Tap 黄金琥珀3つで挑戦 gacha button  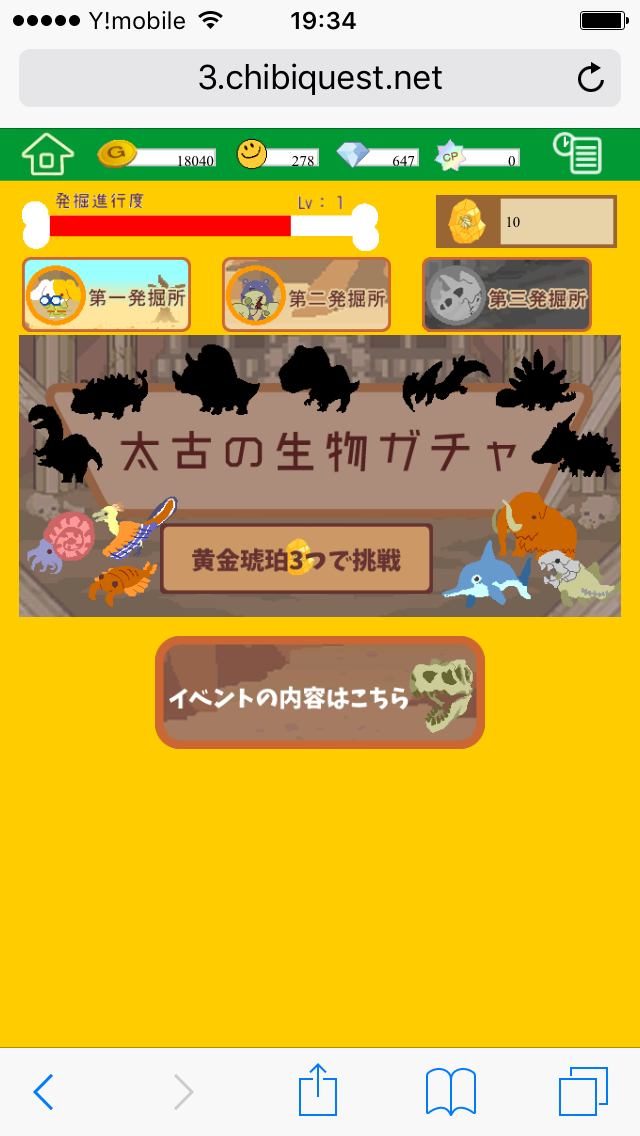click(296, 560)
